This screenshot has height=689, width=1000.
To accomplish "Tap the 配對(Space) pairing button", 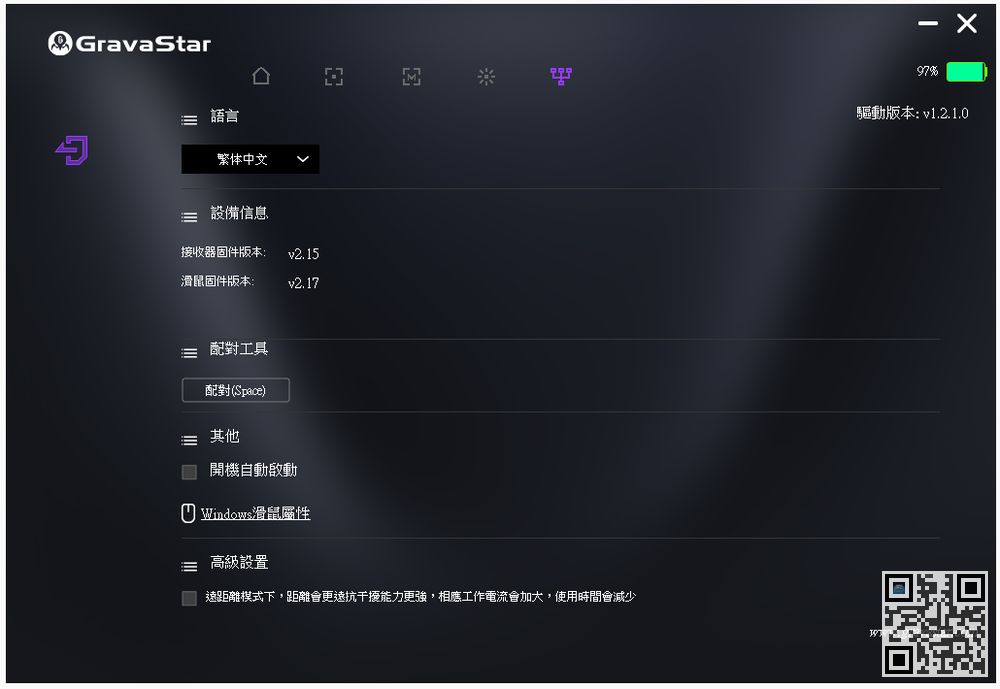I will click(235, 390).
